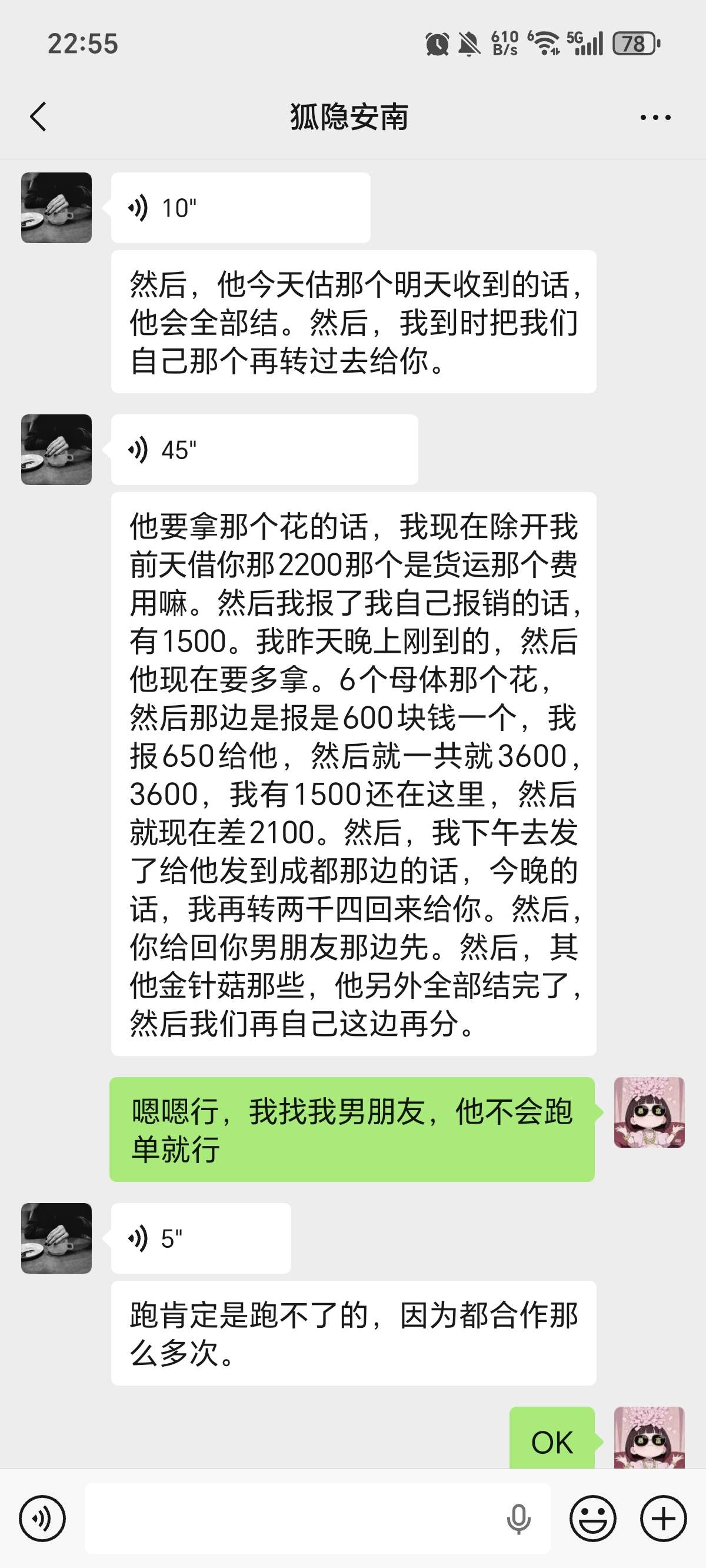Image resolution: width=706 pixels, height=1568 pixels.
Task: Open the plus attachments menu
Action: pos(664,1519)
